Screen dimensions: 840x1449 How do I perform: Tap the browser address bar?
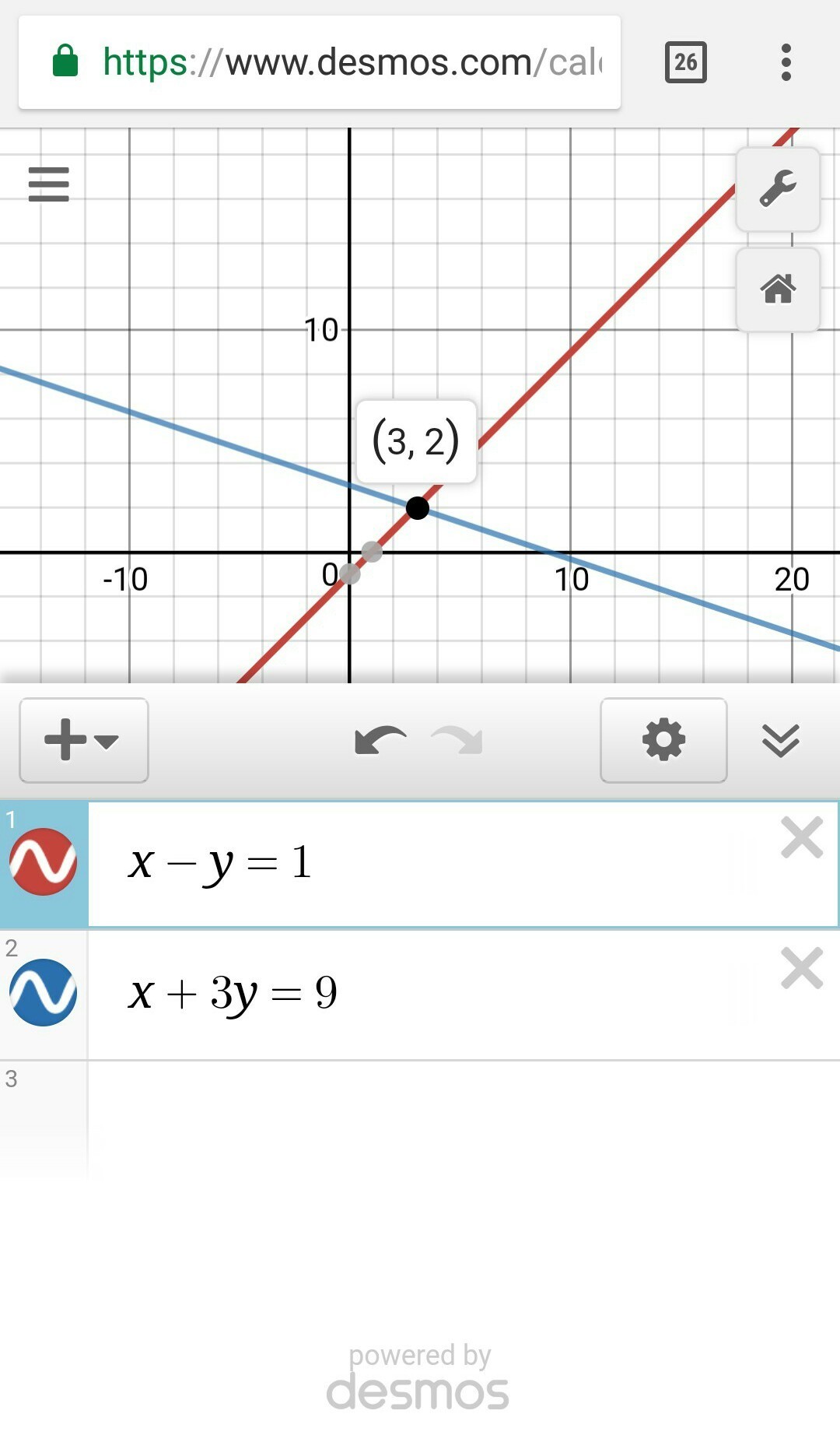click(350, 62)
